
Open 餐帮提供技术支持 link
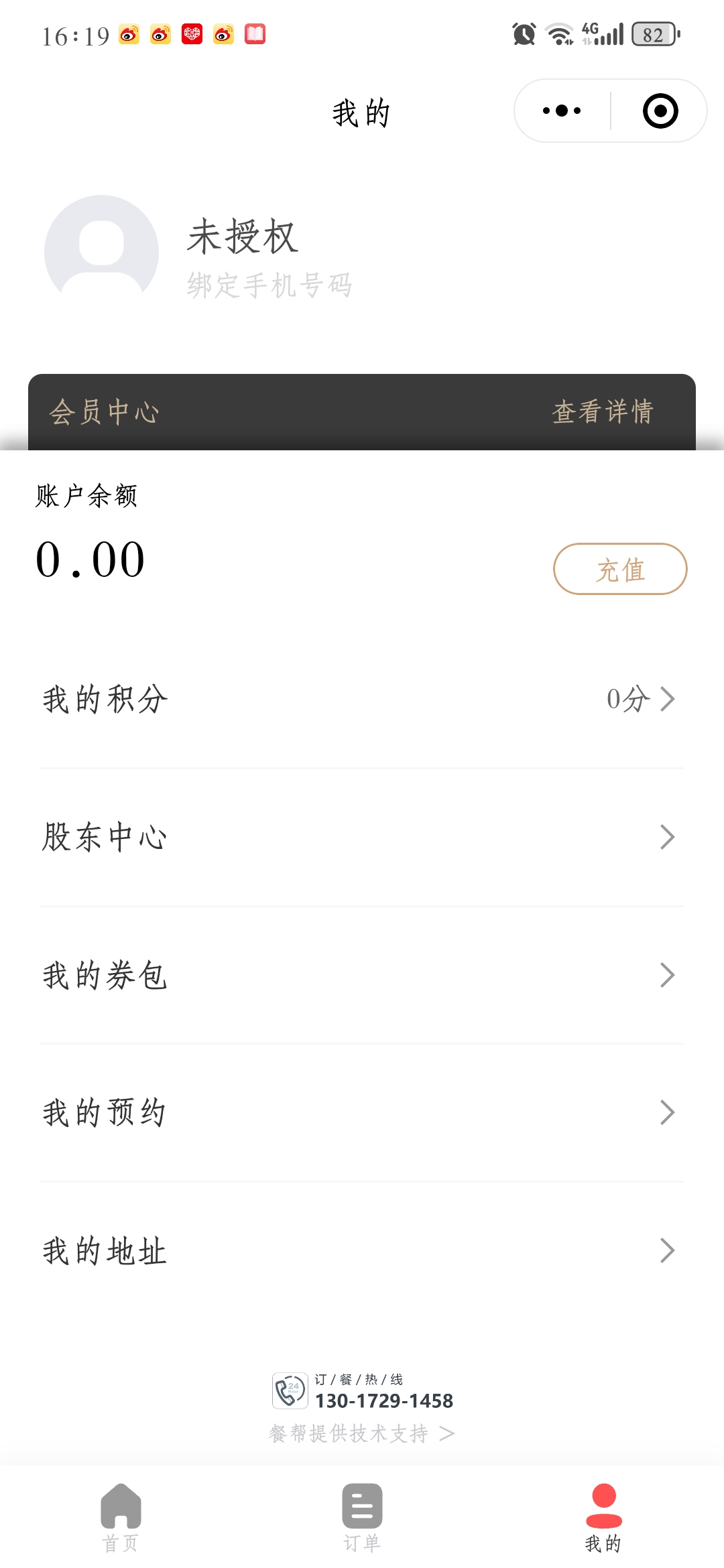coord(362,1434)
